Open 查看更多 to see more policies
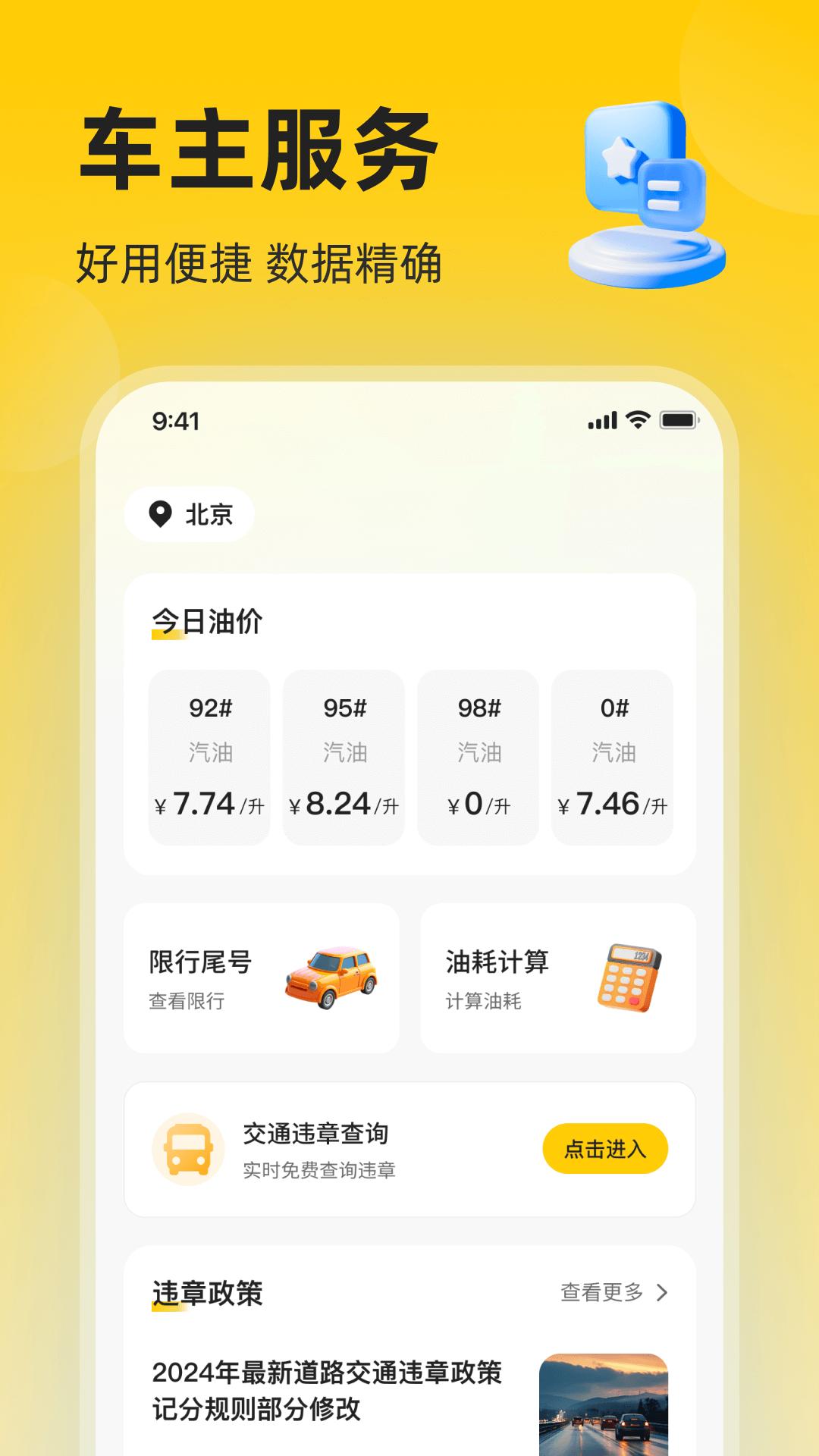This screenshot has width=819, height=1456. click(601, 1291)
